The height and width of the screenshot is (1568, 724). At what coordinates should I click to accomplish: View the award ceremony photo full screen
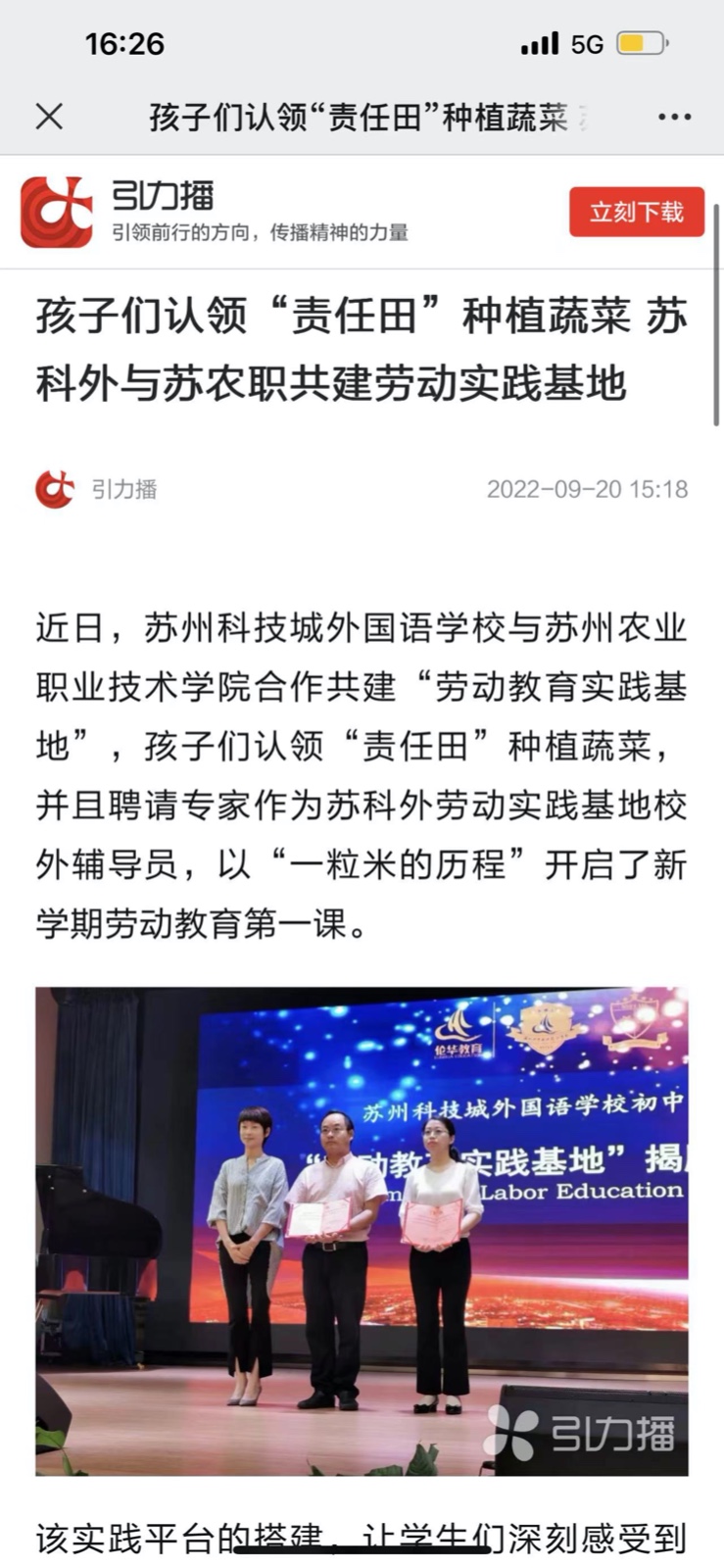(x=362, y=1230)
